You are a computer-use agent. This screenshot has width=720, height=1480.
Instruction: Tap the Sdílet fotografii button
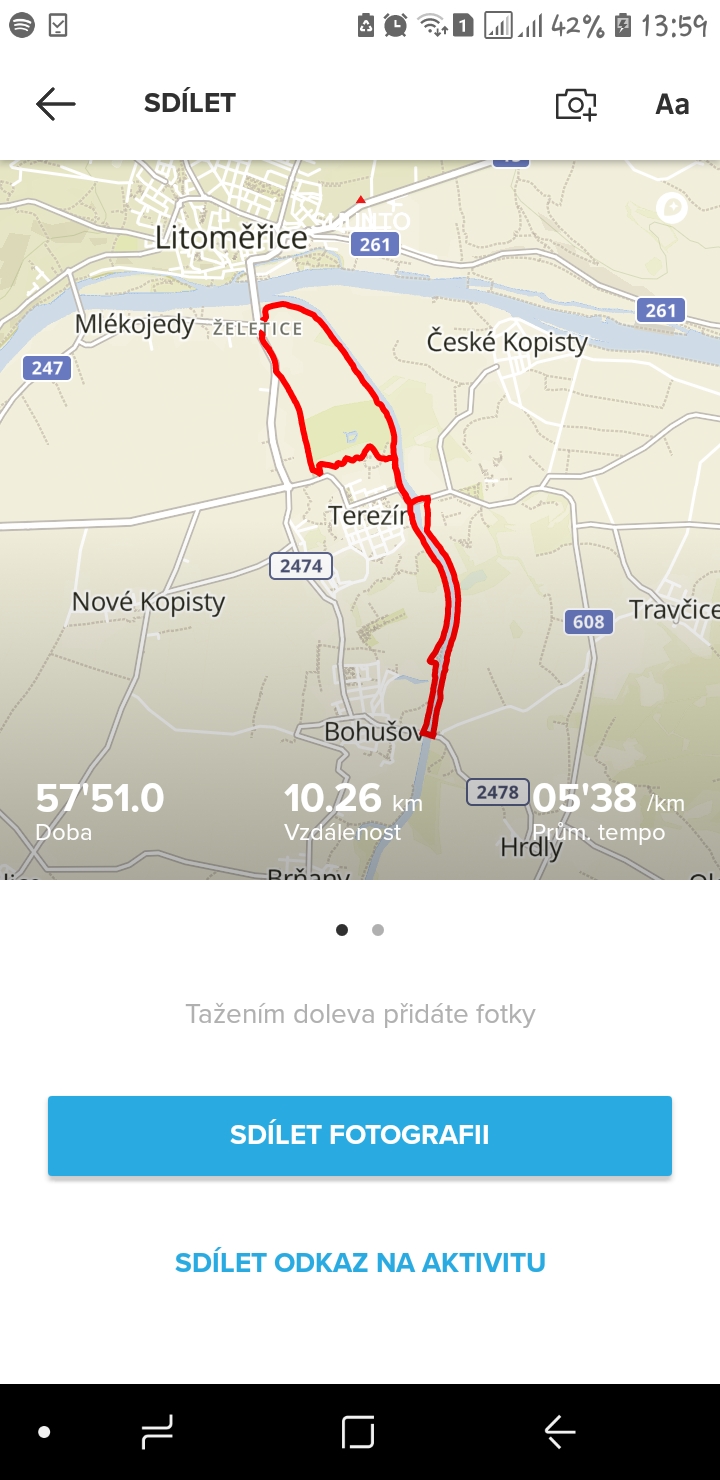click(x=360, y=1135)
